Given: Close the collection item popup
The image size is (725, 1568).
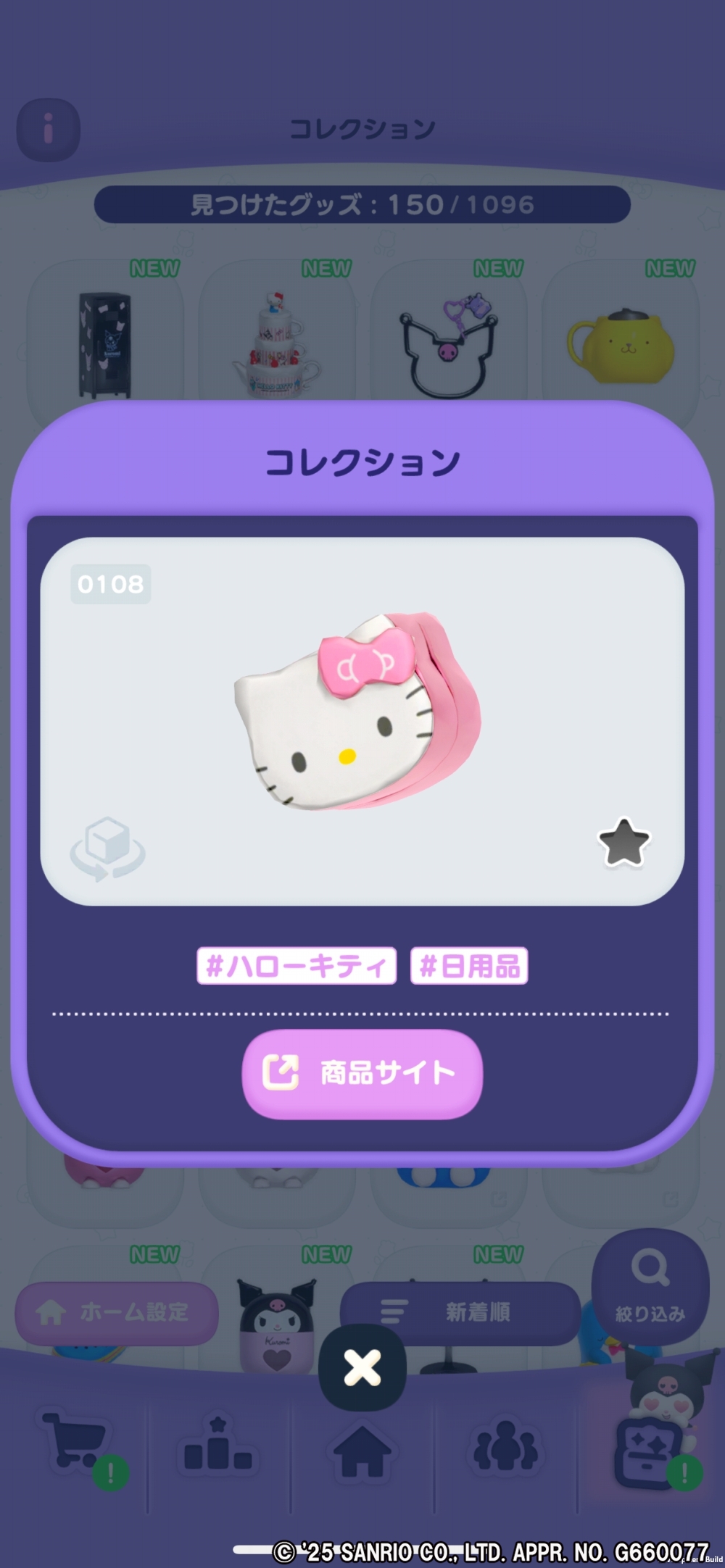Looking at the screenshot, I should click(362, 1367).
